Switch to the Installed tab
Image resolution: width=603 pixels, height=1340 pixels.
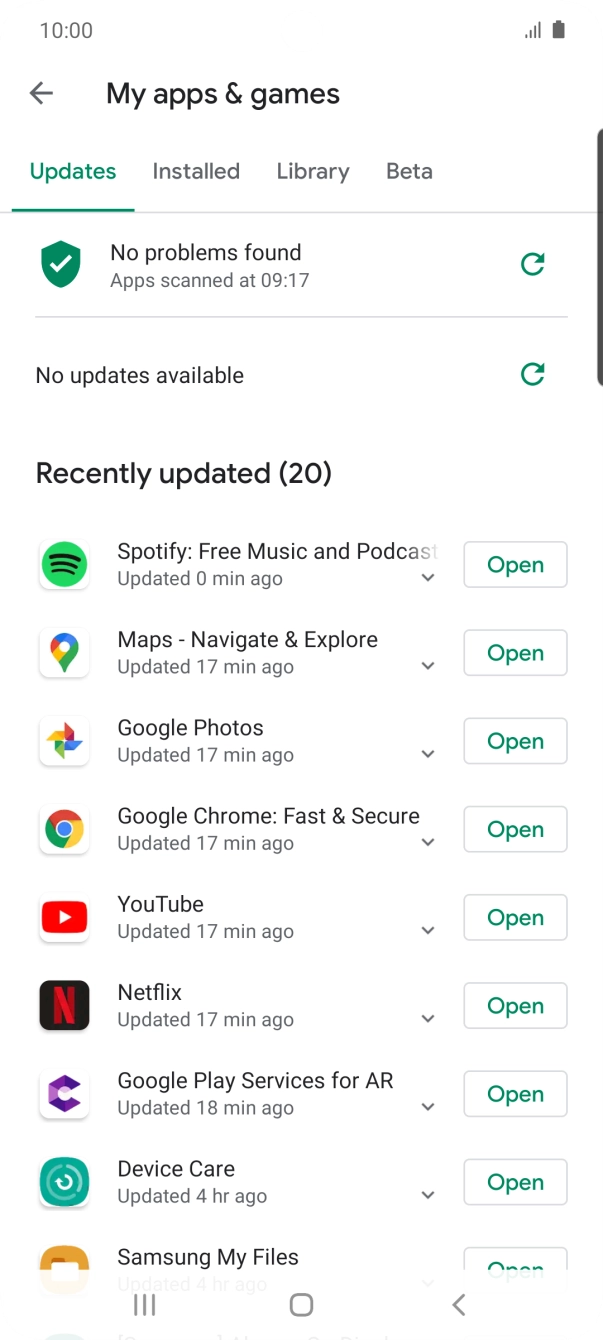coord(196,171)
